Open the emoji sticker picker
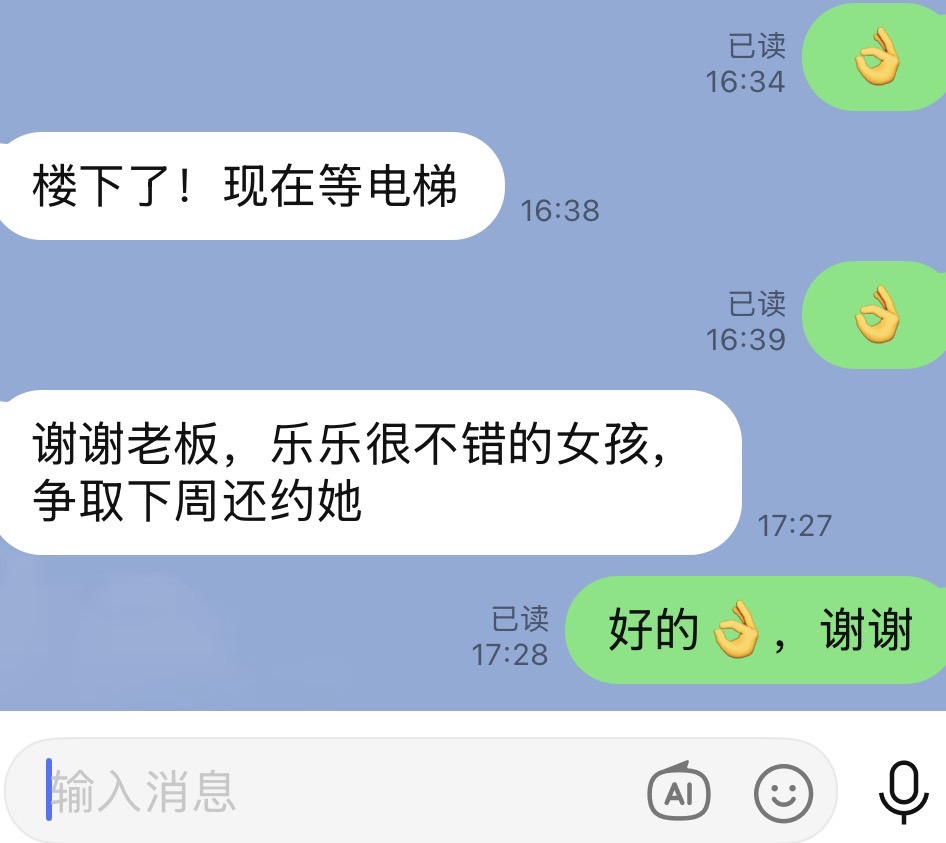The width and height of the screenshot is (946, 843). [783, 793]
